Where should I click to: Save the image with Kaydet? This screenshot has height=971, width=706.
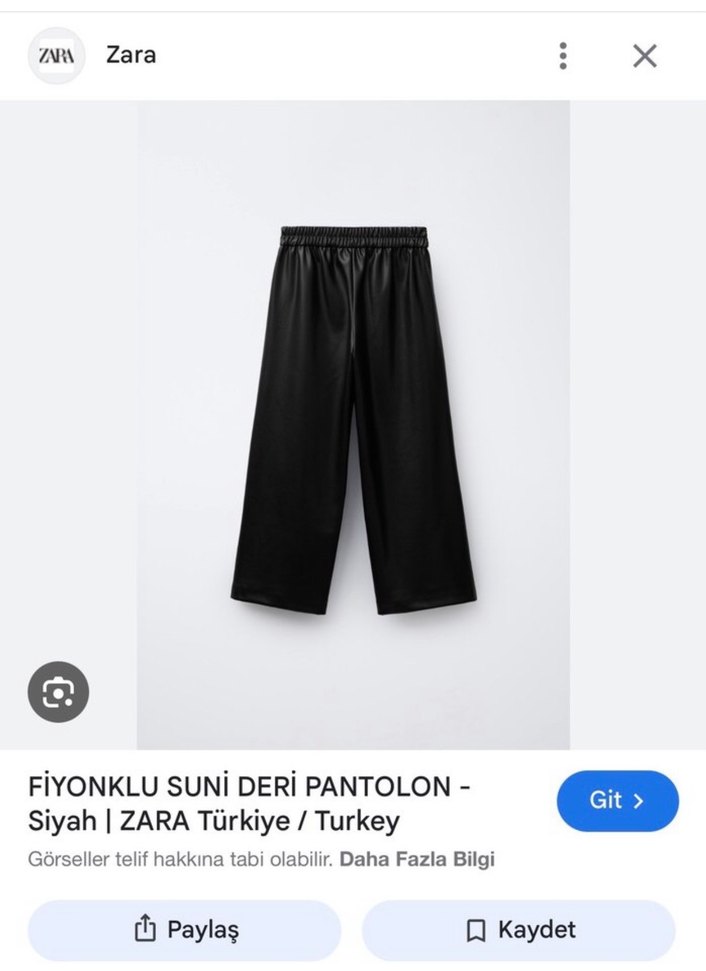point(519,930)
